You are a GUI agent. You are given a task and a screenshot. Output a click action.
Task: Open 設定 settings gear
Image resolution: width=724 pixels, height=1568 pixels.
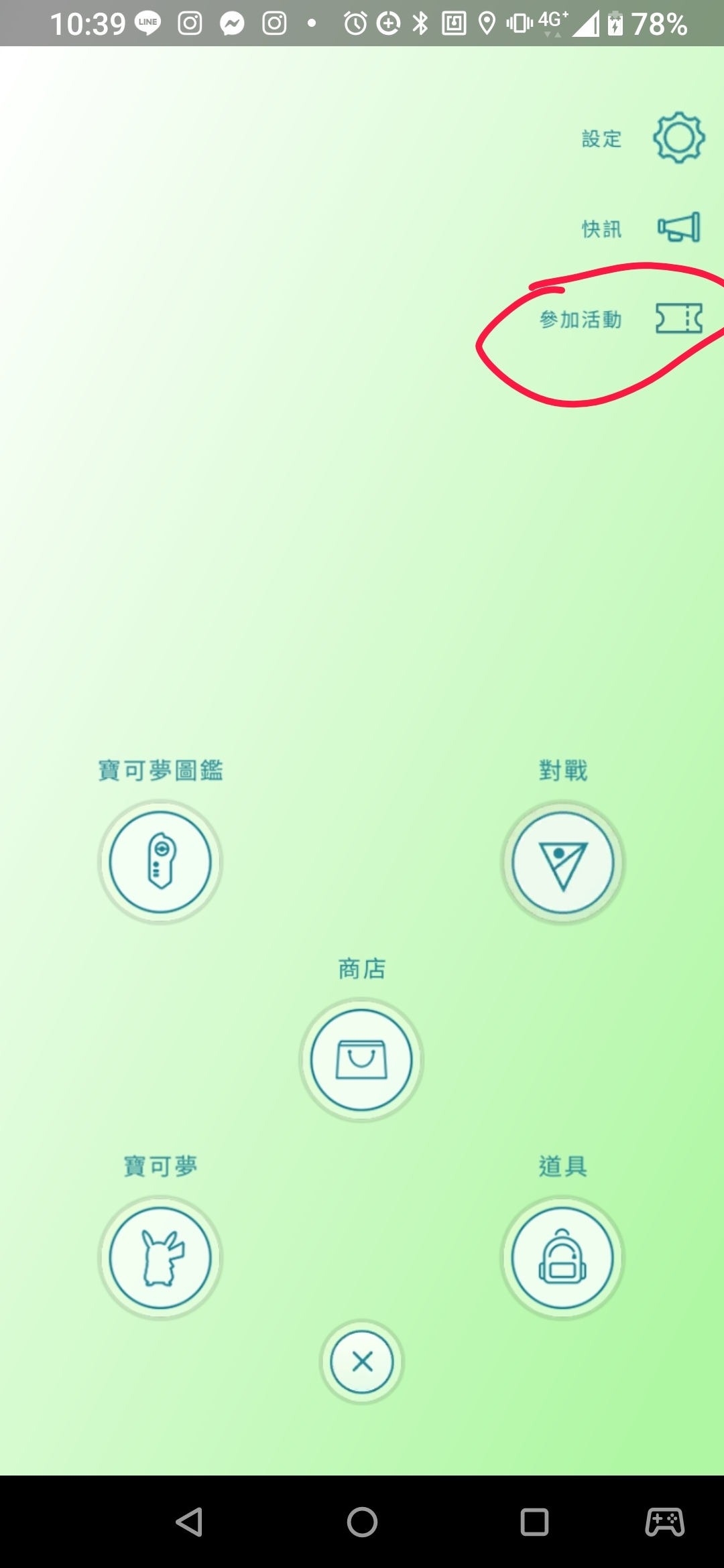pos(678,138)
